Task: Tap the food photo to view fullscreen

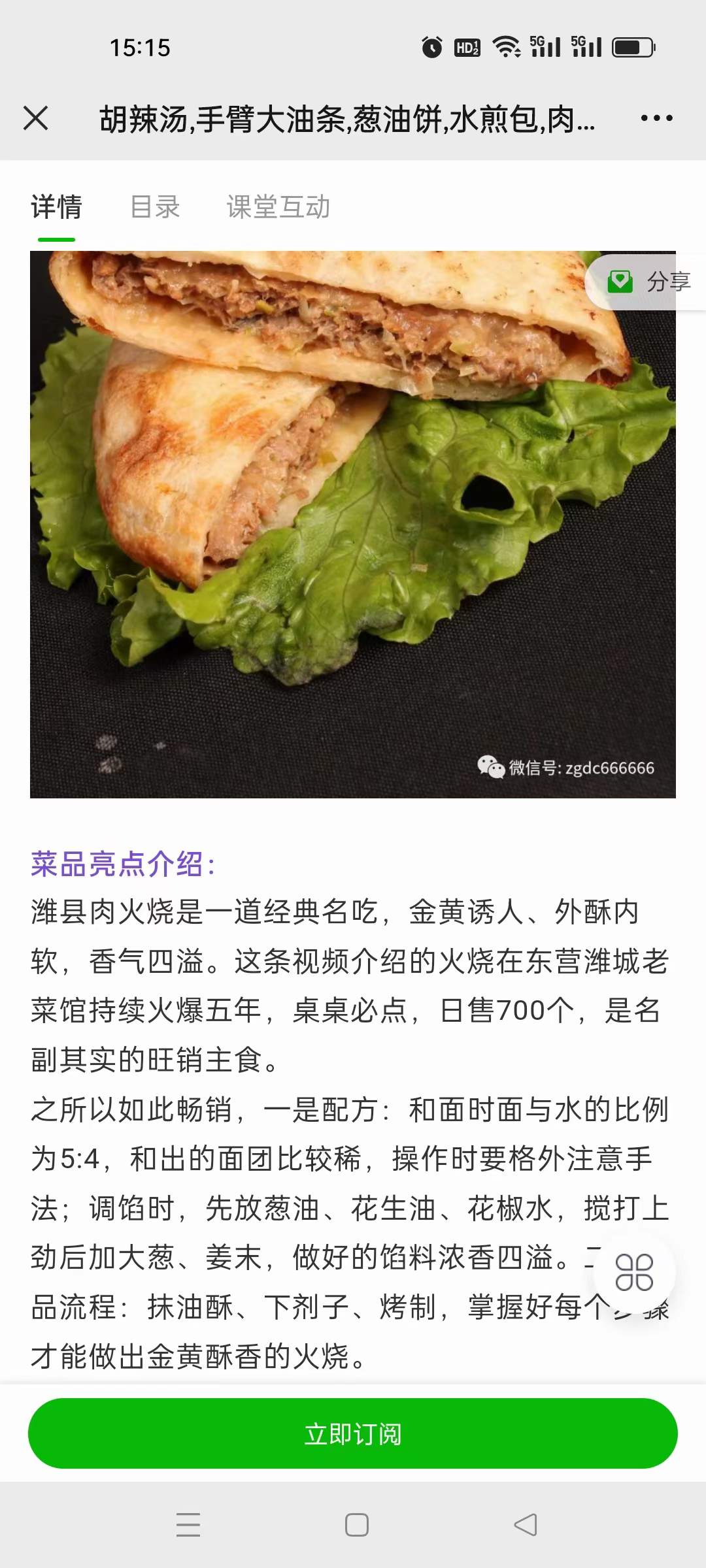Action: click(353, 523)
